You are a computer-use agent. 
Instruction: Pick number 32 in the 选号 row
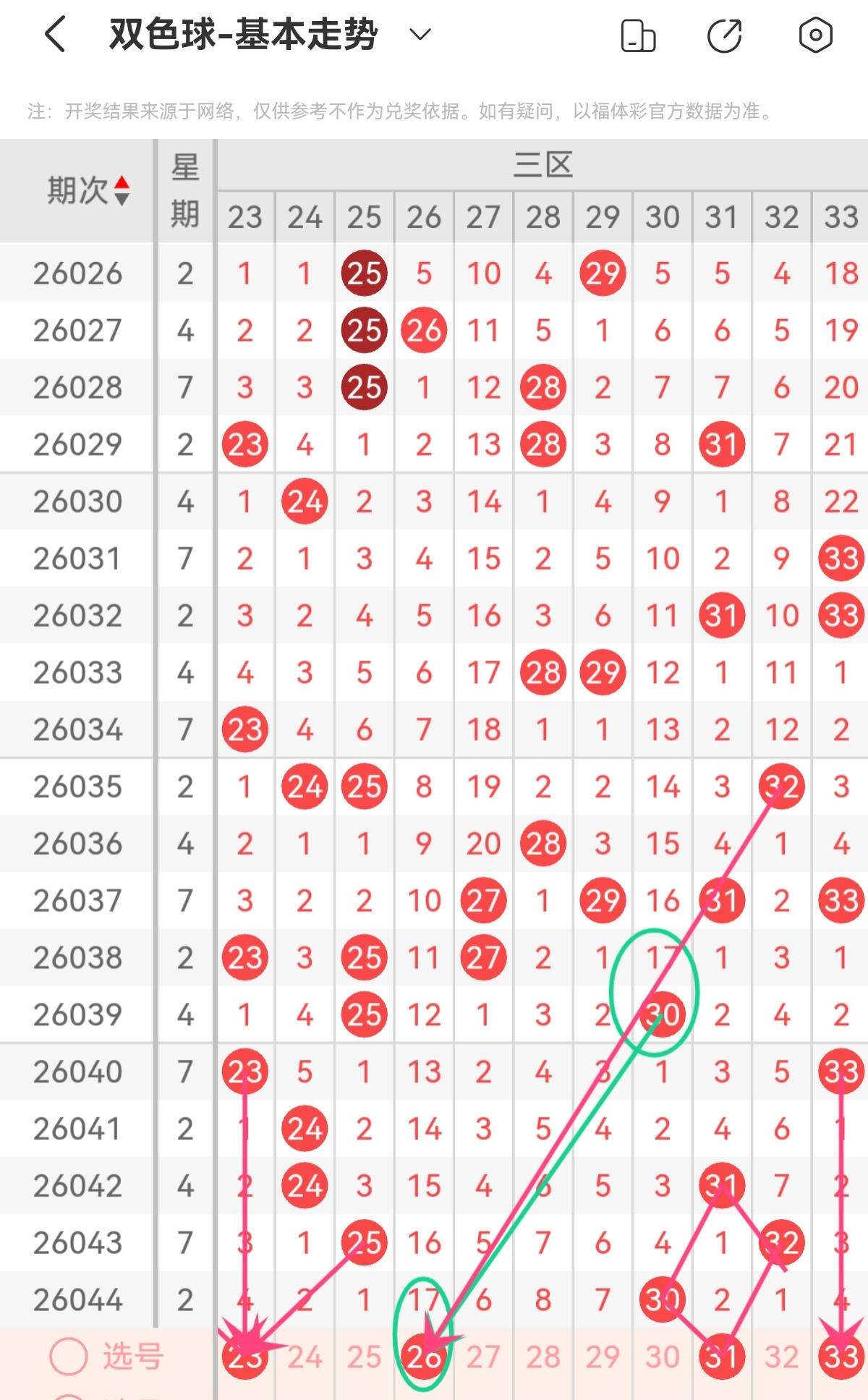pyautogui.click(x=781, y=1357)
